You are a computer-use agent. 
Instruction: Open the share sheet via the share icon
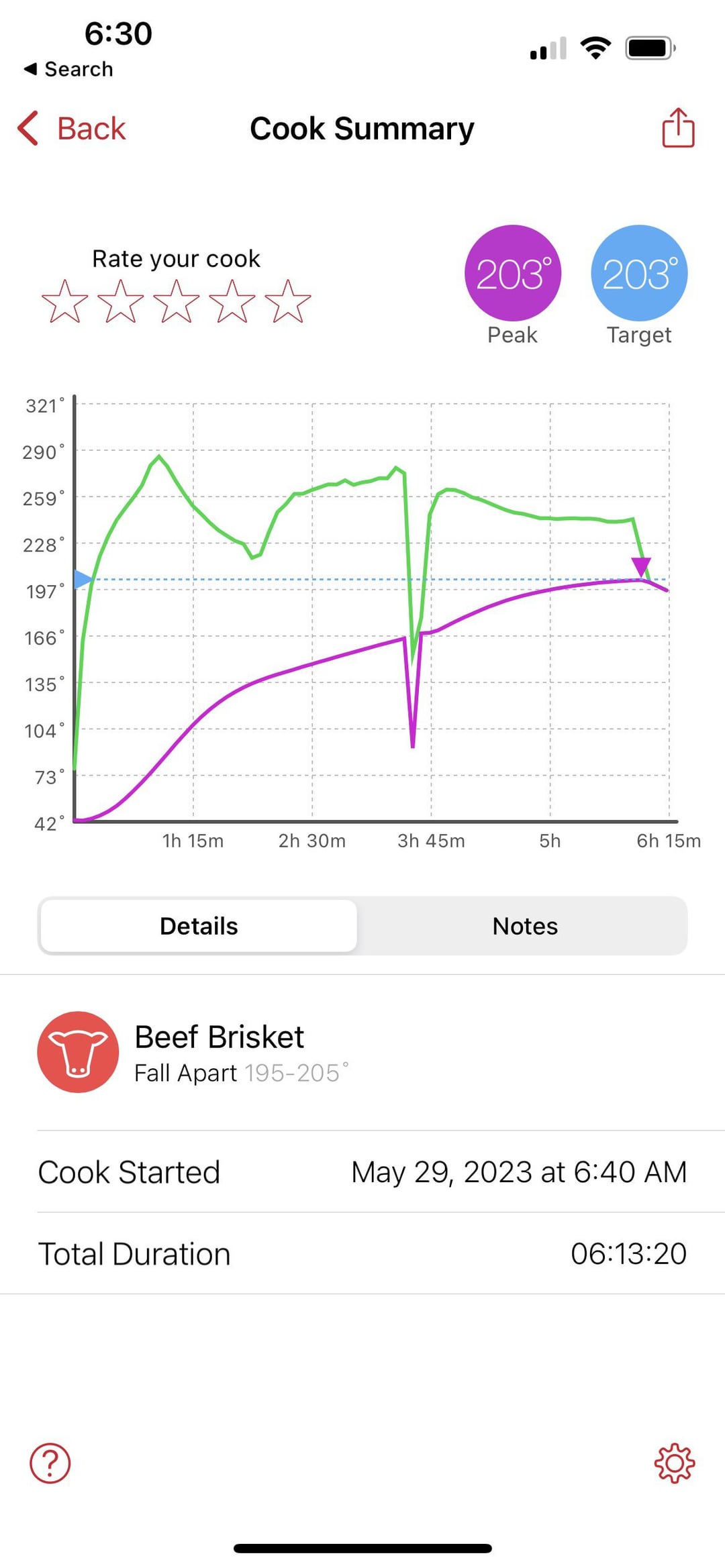(678, 128)
